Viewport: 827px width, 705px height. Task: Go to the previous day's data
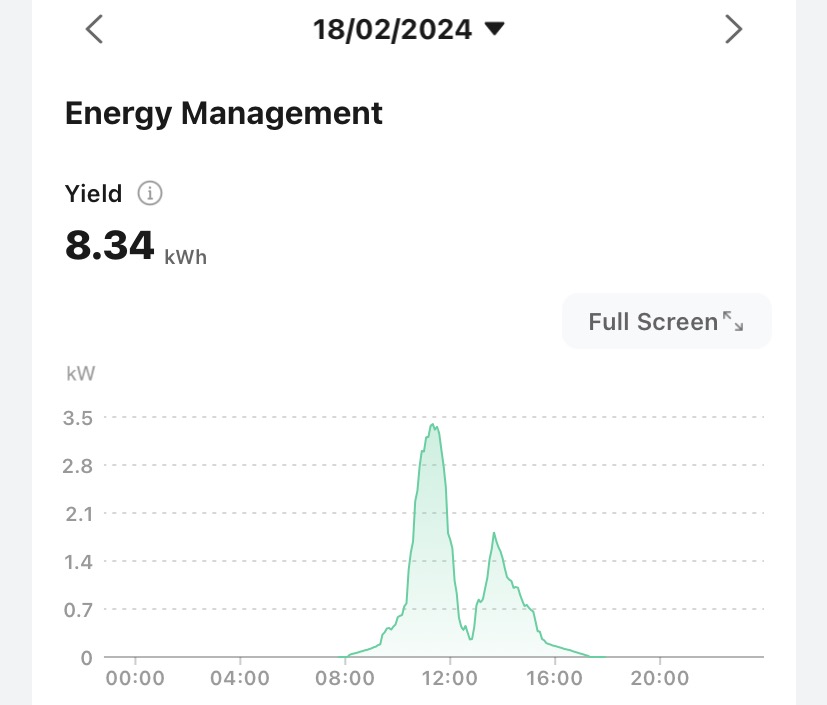[94, 30]
